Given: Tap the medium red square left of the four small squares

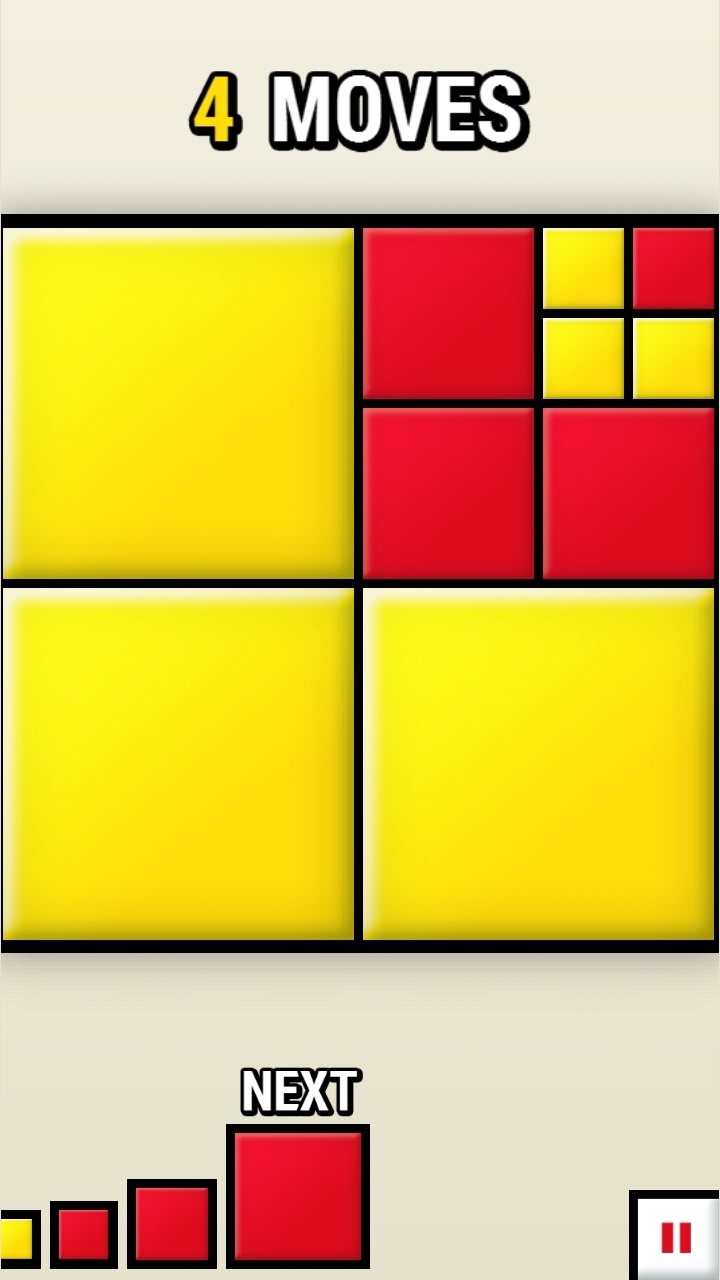Looking at the screenshot, I should pyautogui.click(x=448, y=313).
